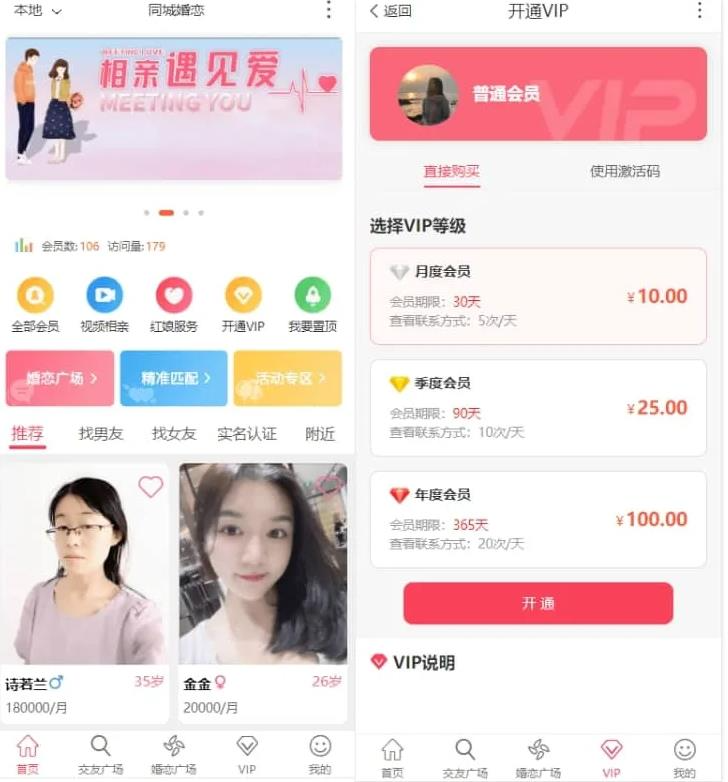Switch to the 实名认证 tab
728x782 pixels.
[247, 434]
